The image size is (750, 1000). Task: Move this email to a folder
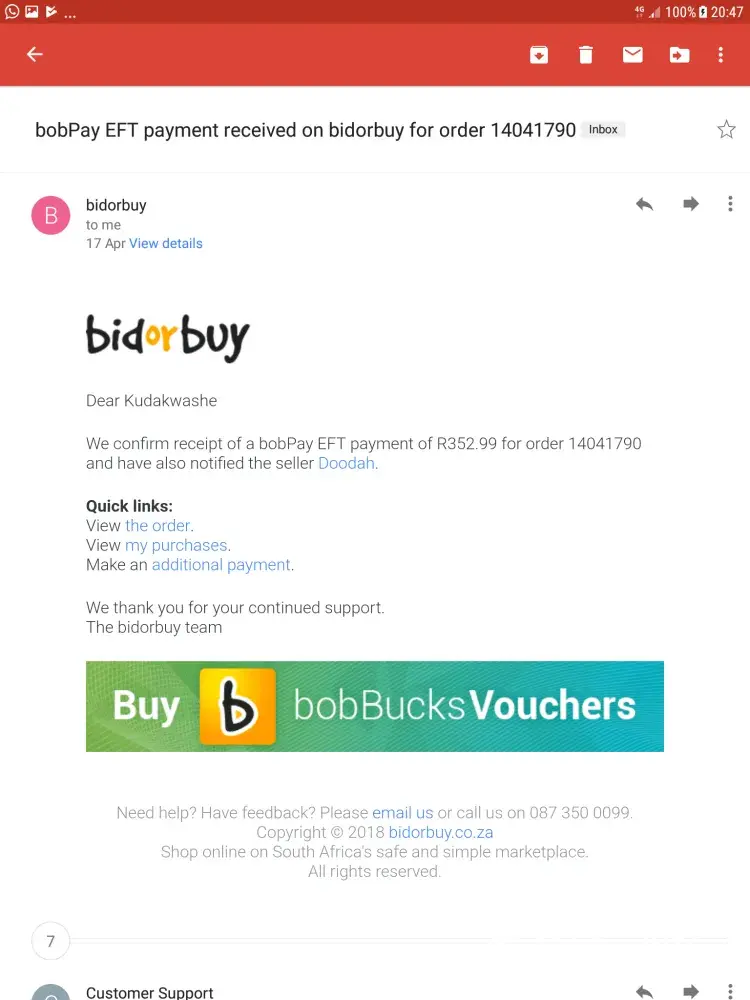click(x=680, y=55)
